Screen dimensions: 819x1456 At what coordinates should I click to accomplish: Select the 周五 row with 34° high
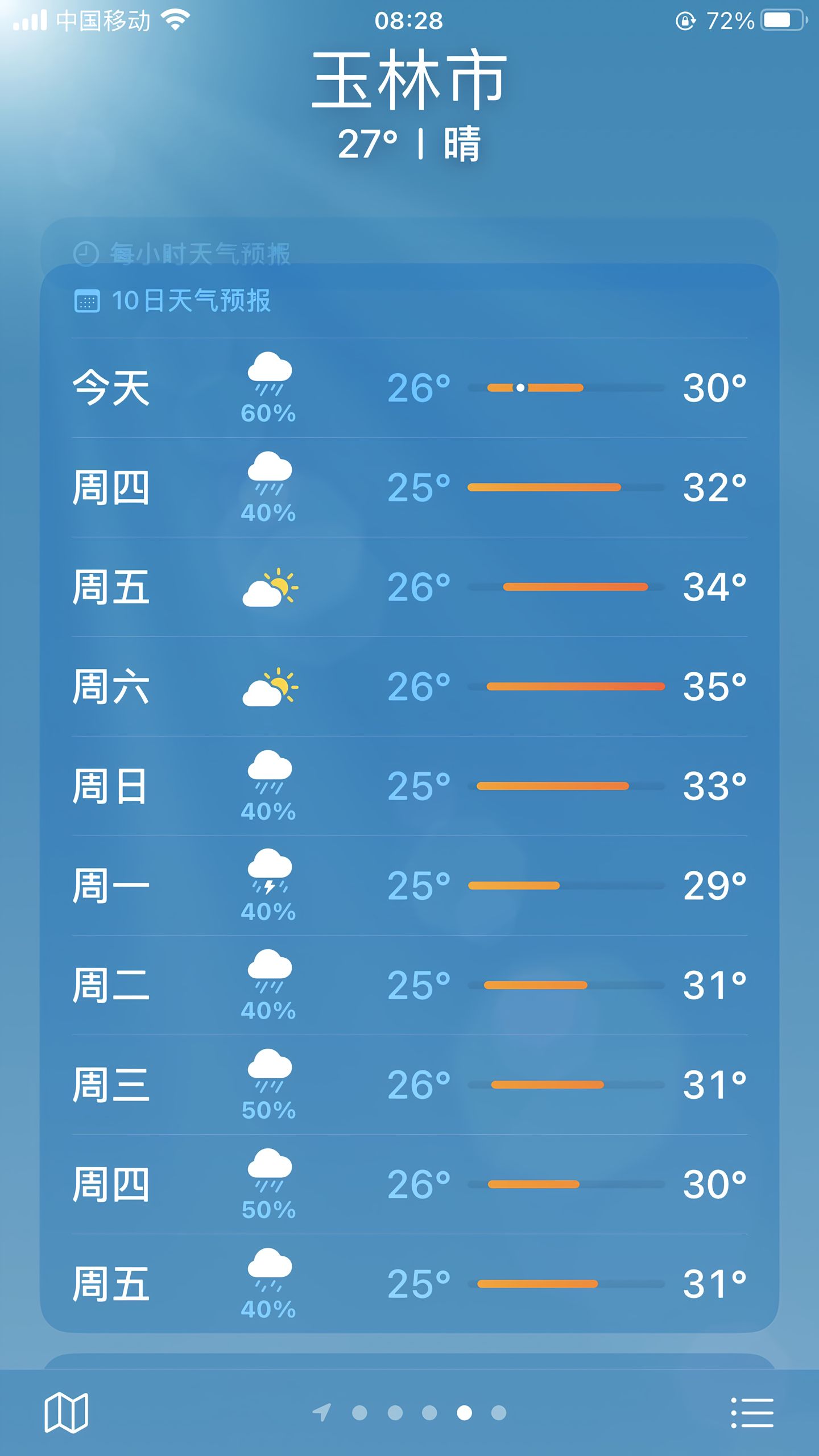click(x=409, y=587)
